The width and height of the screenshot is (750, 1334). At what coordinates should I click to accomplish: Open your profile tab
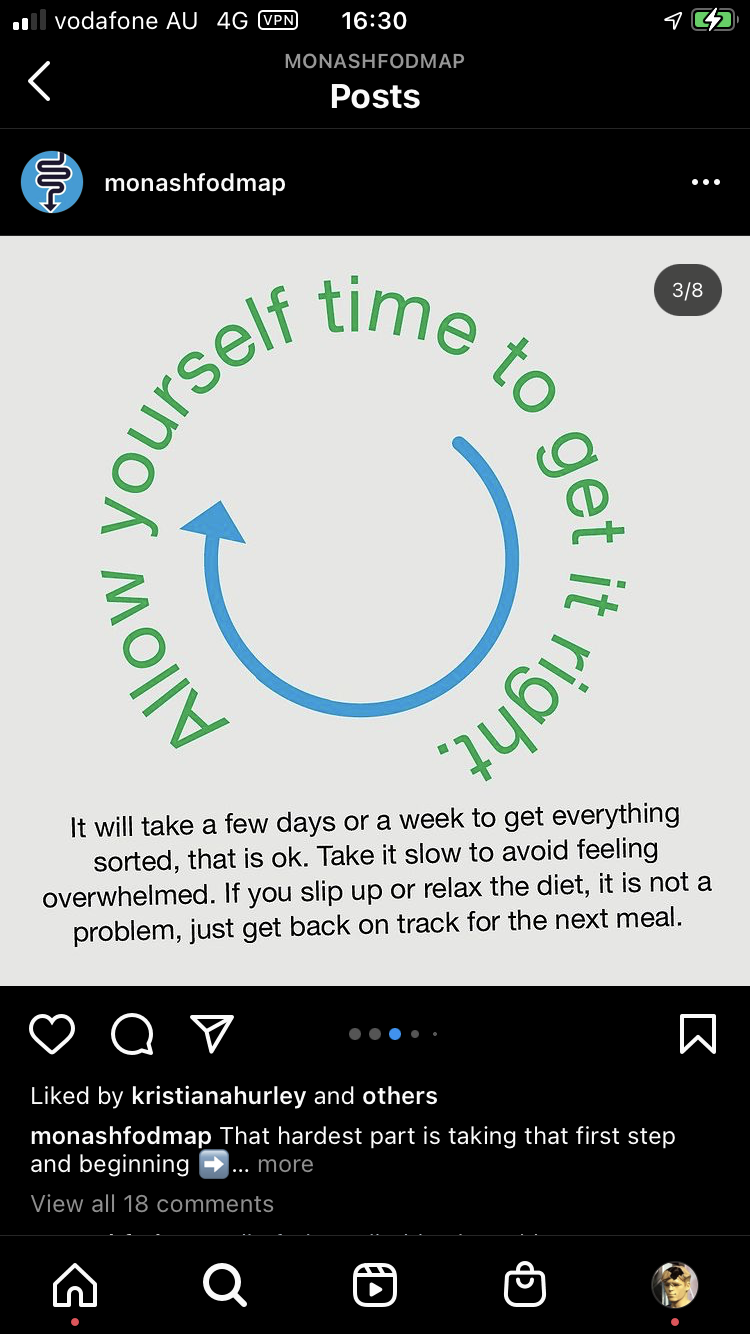tap(675, 1285)
